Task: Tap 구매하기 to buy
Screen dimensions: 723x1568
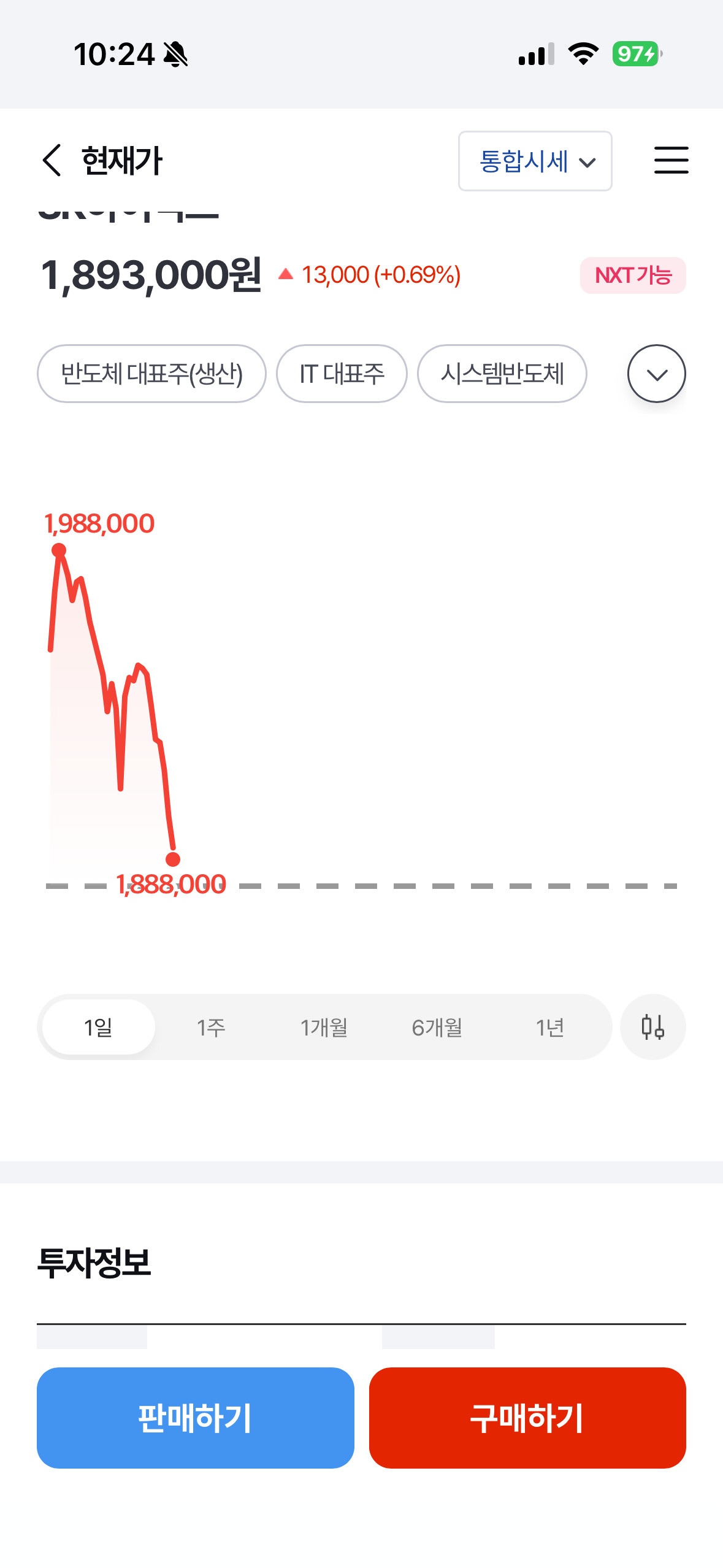Action: [x=527, y=1418]
